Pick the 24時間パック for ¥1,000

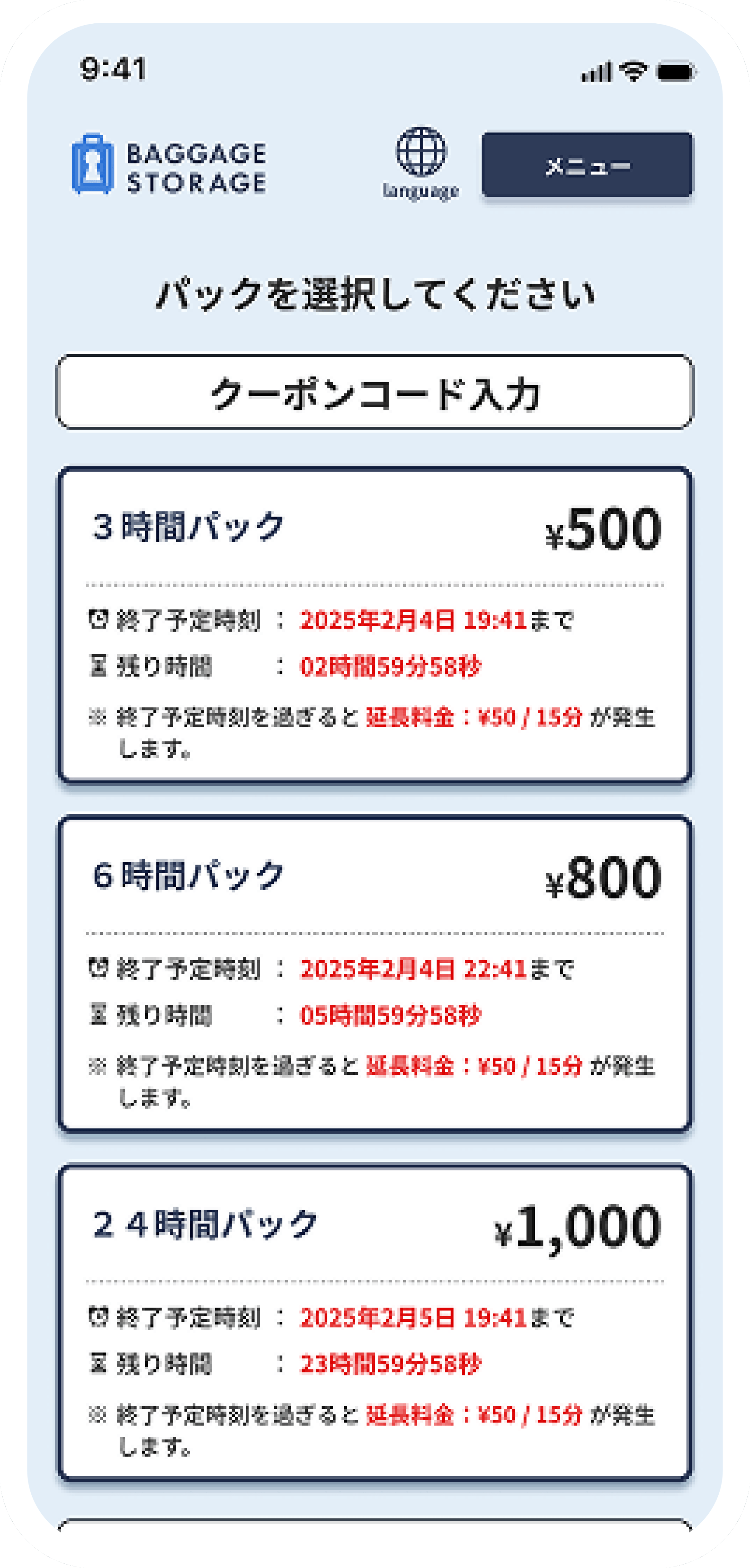pyautogui.click(x=375, y=1322)
